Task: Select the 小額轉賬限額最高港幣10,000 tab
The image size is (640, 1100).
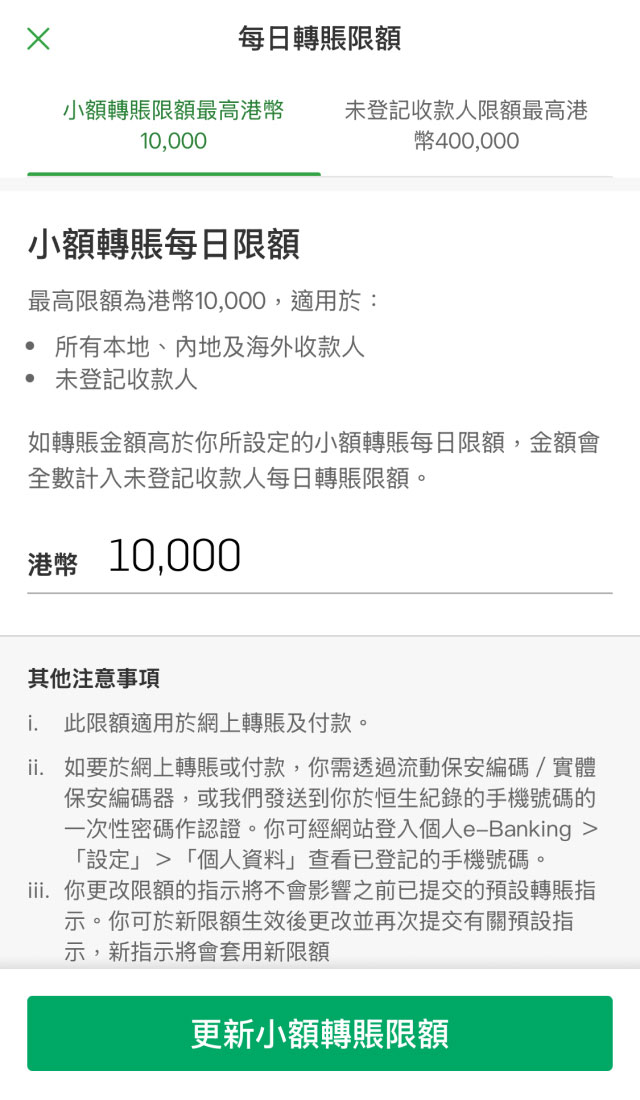Action: pos(174,125)
